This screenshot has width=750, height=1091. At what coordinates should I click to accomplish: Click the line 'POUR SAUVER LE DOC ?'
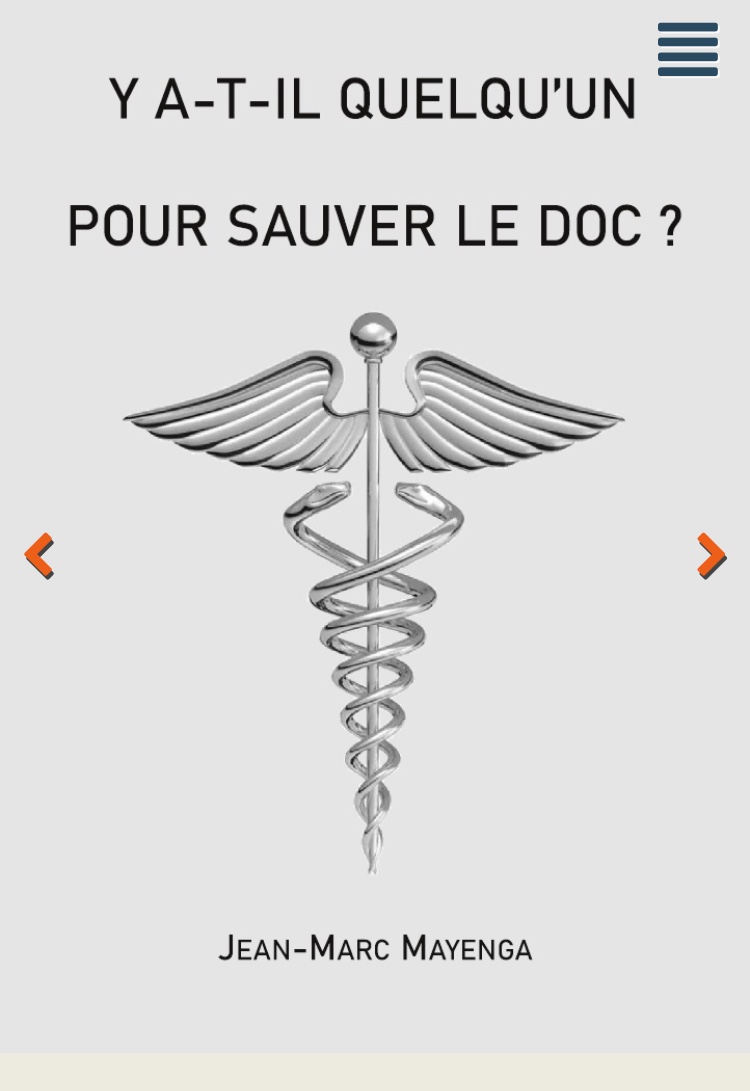375,225
